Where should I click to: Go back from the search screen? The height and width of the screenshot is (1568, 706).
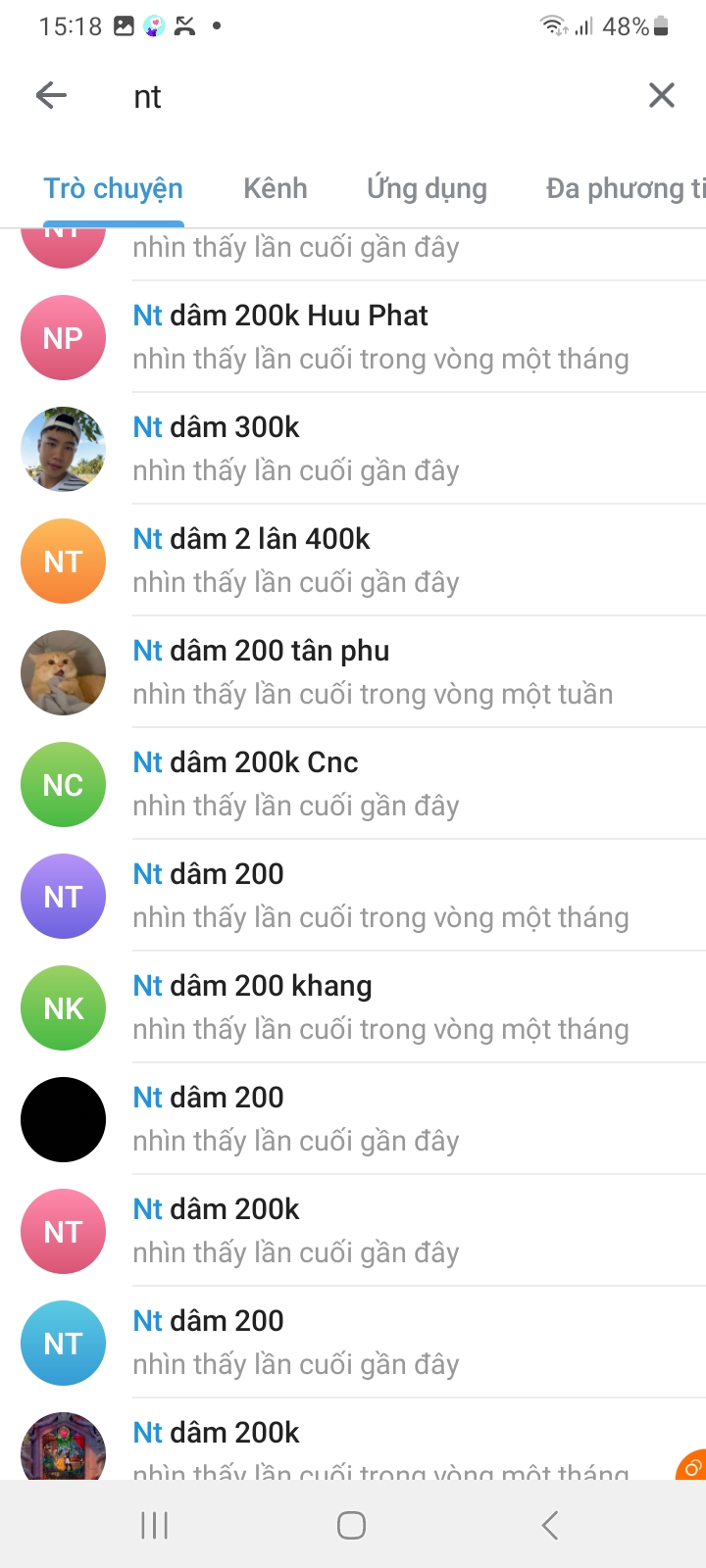tap(51, 95)
